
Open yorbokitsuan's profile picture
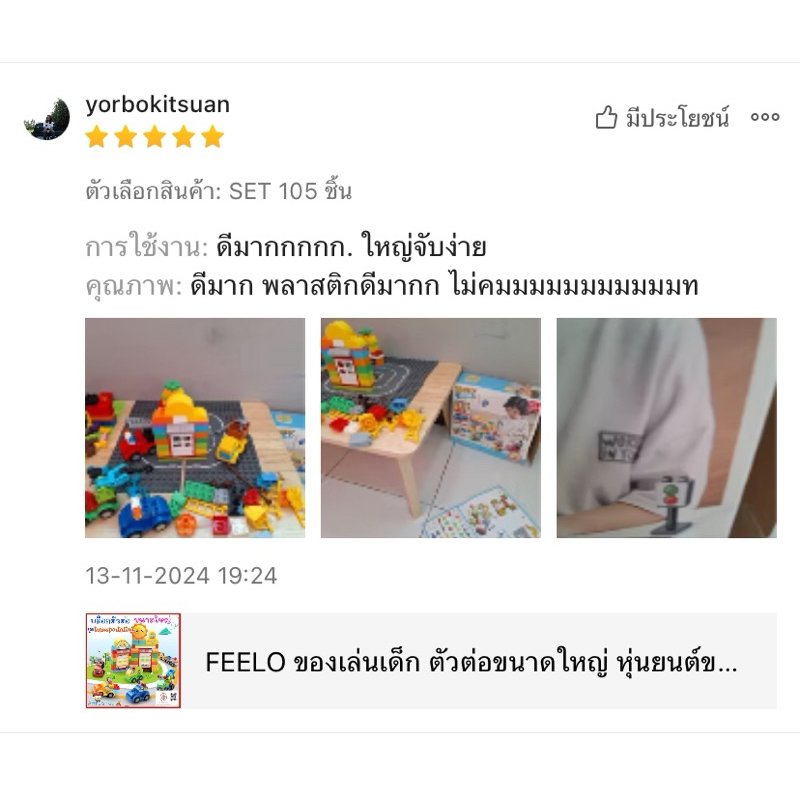click(47, 119)
